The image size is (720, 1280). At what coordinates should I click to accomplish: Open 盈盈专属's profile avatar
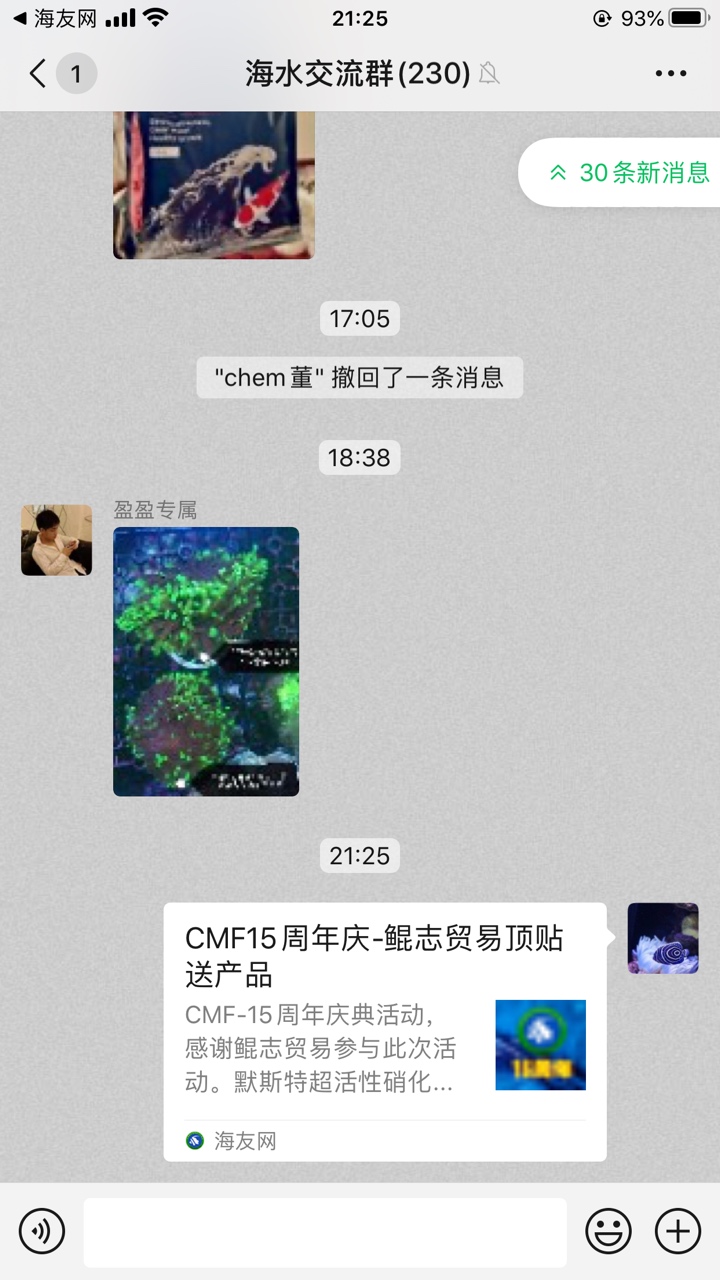56,540
